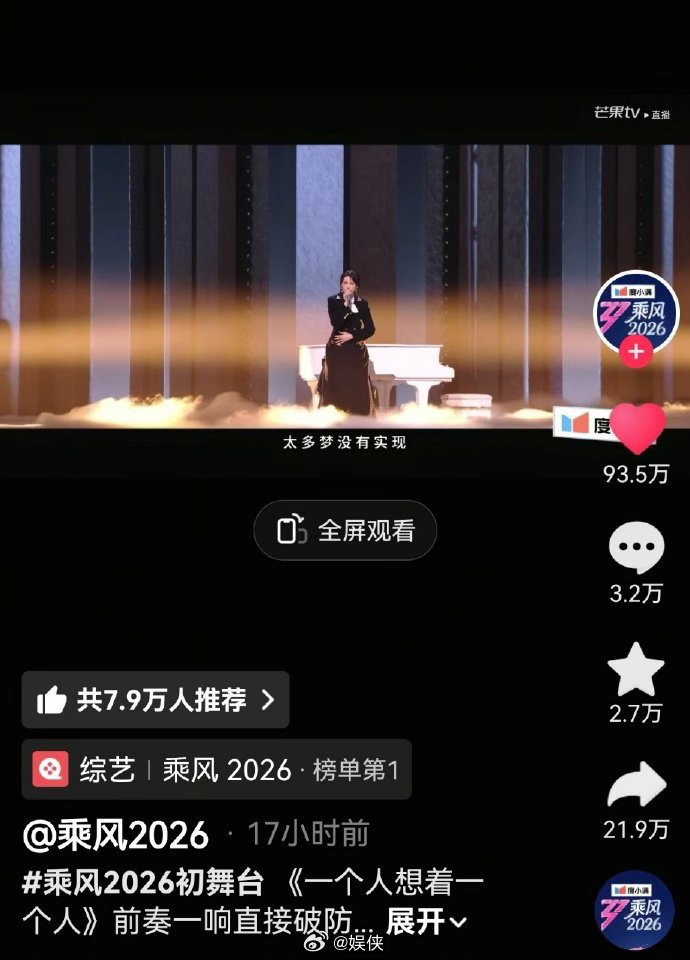Add video to favorites with star
The height and width of the screenshot is (960, 690).
pyautogui.click(x=636, y=670)
